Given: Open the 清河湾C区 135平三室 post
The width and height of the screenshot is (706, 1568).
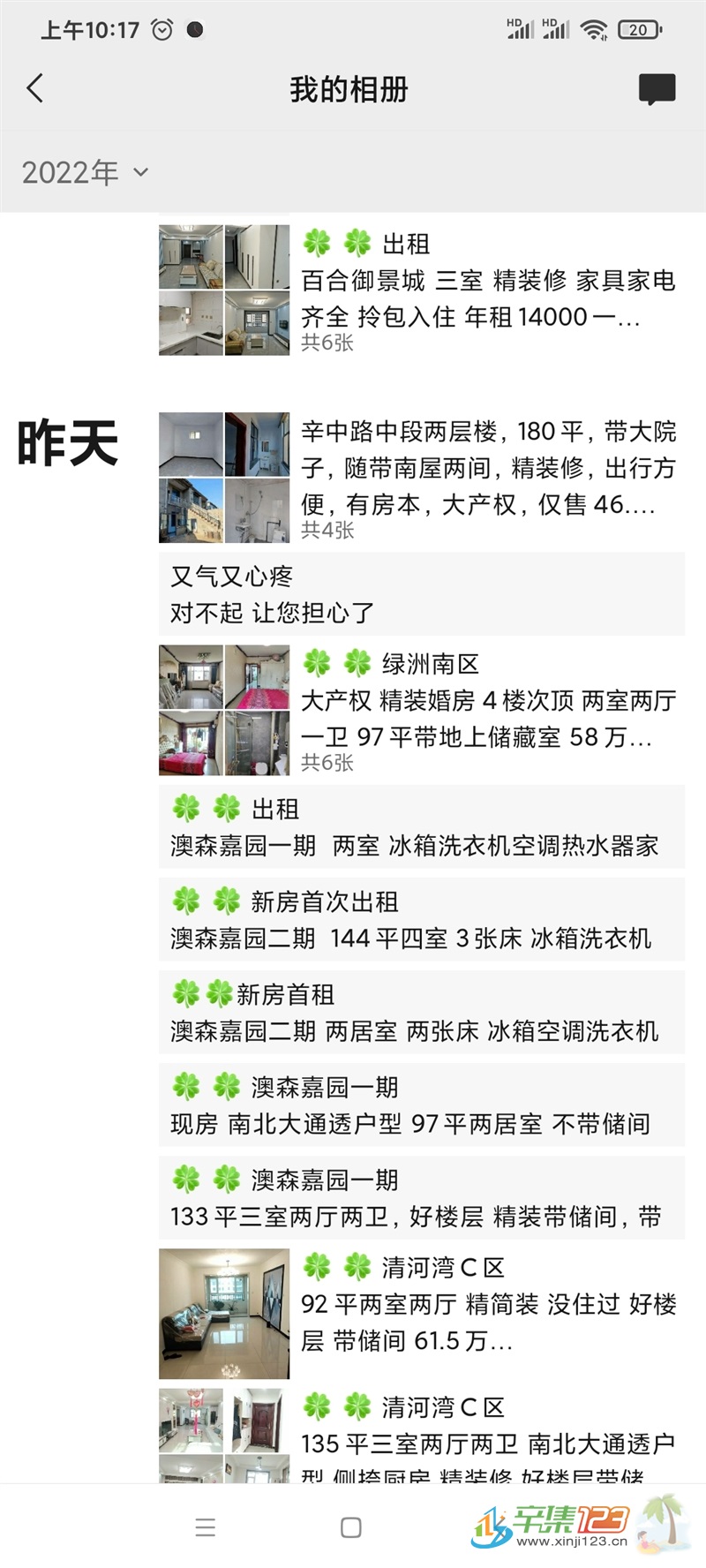Looking at the screenshot, I should 422,1435.
